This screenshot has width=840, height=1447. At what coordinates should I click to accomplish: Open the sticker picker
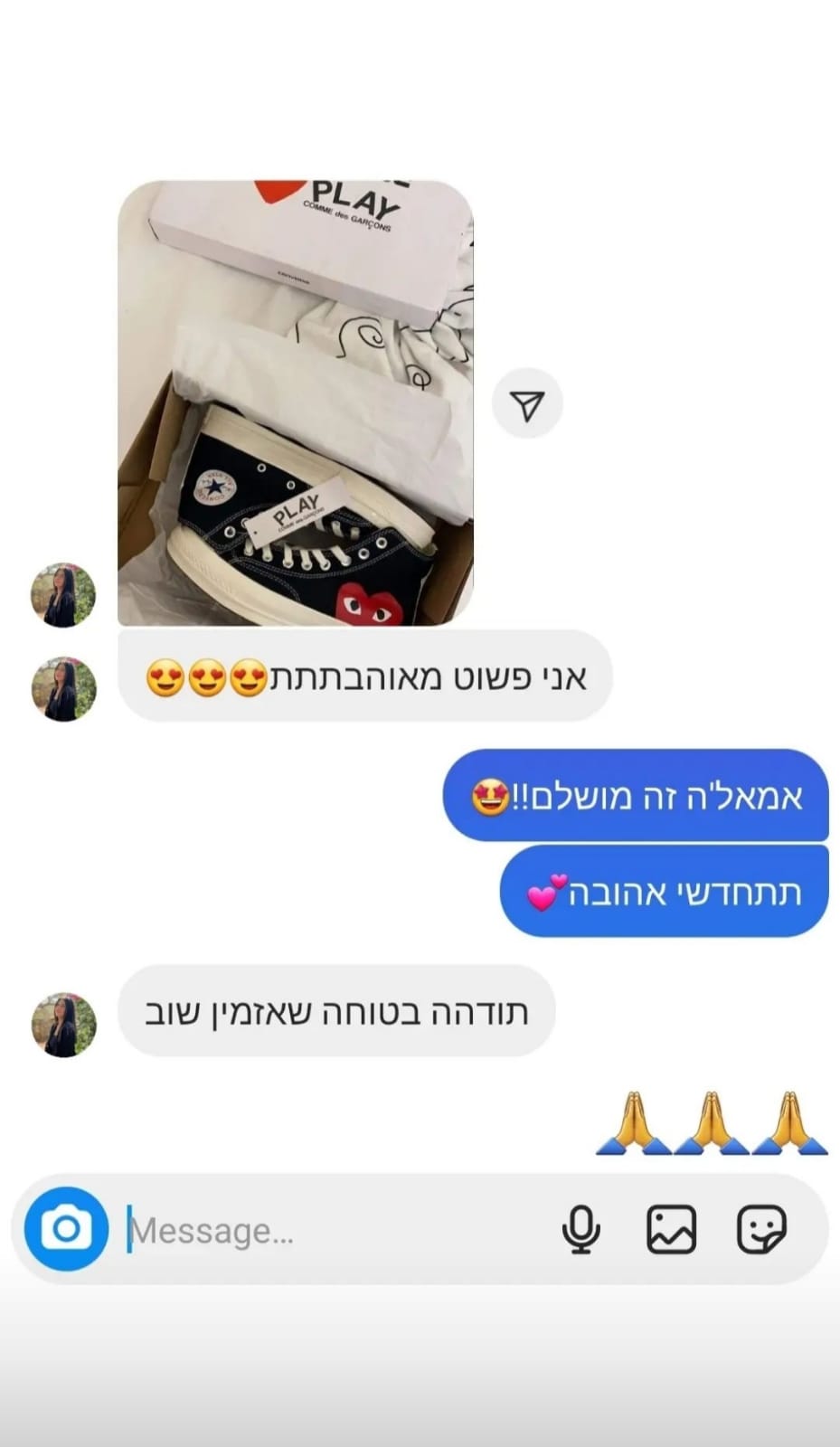coord(761,1230)
